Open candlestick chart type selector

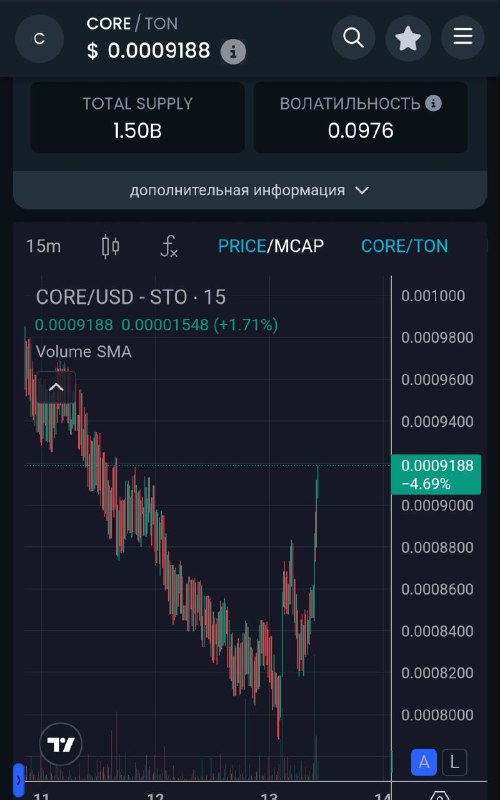[110, 246]
